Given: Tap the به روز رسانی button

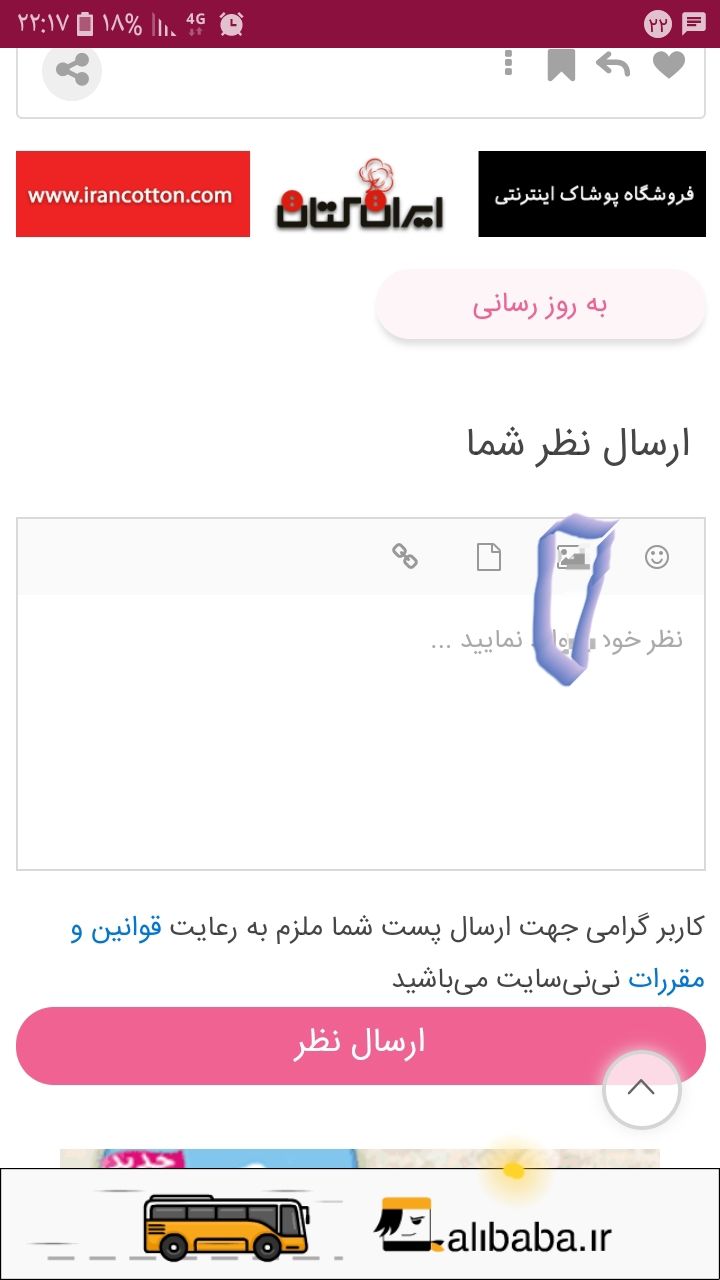Looking at the screenshot, I should 540,305.
